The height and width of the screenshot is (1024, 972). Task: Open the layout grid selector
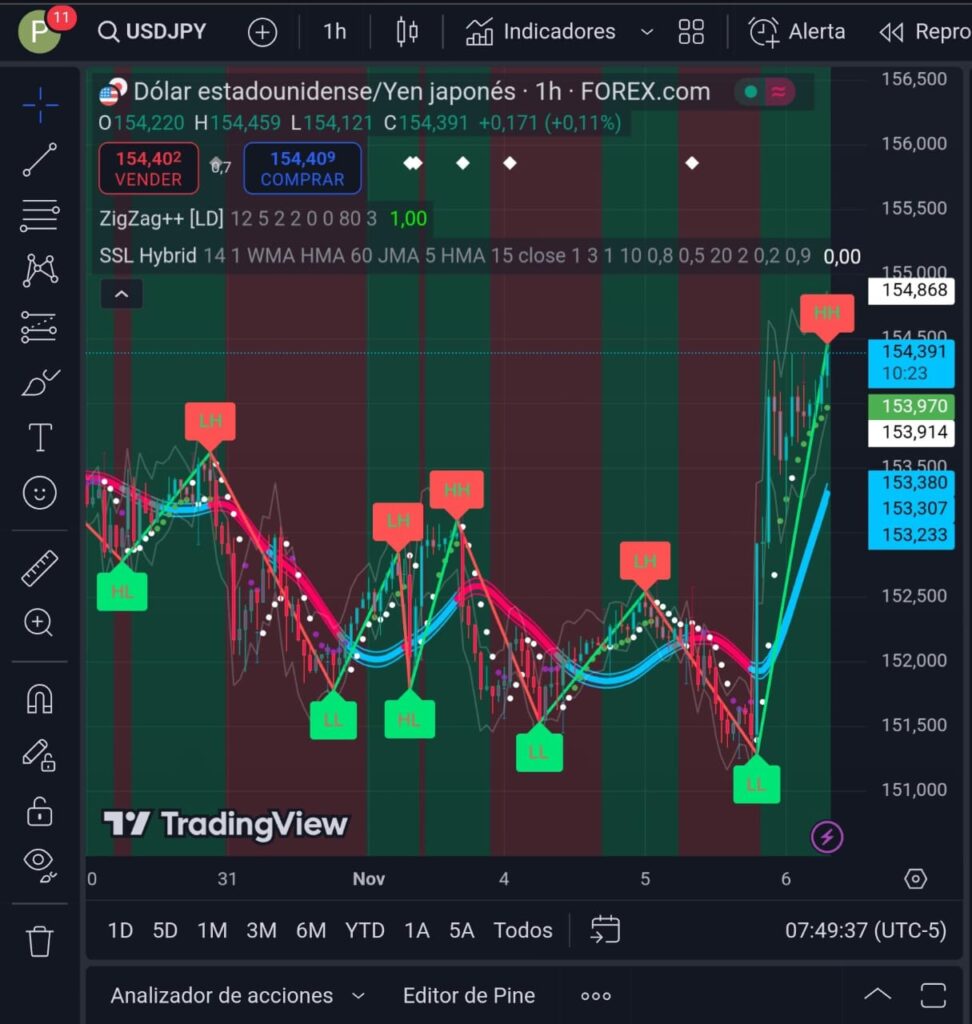click(691, 32)
